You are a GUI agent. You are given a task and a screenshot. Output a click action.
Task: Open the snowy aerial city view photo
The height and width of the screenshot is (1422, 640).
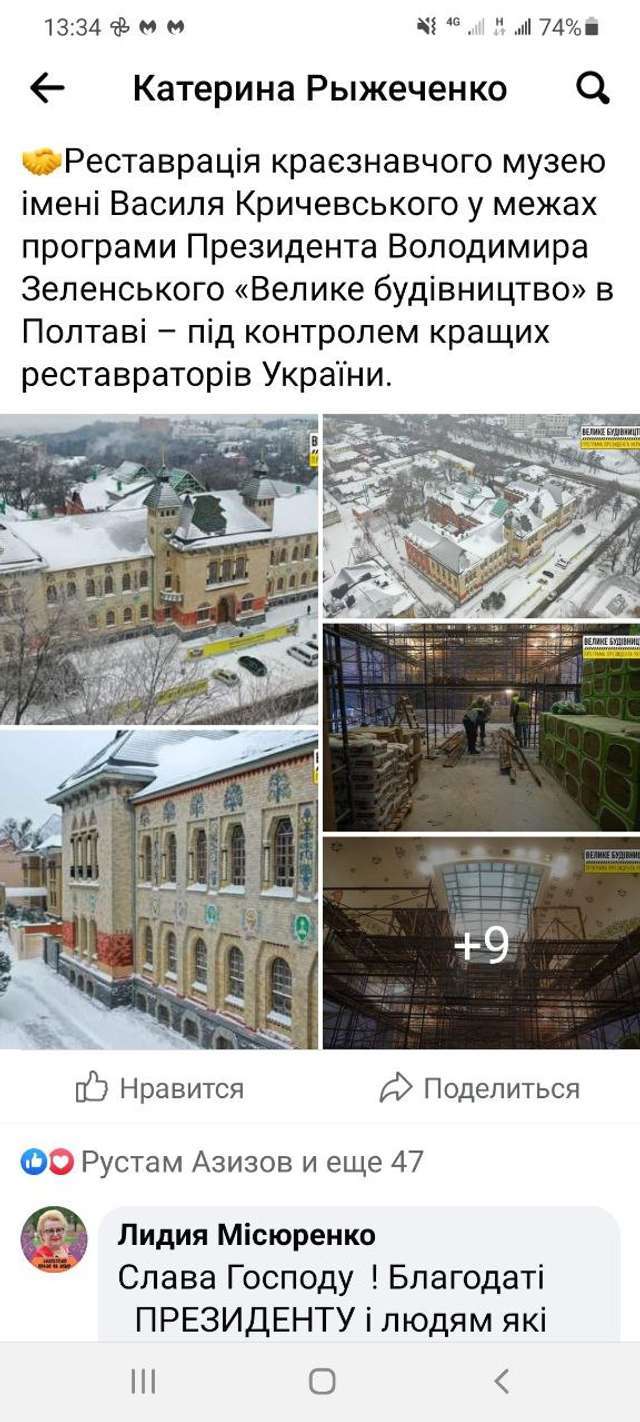(481, 516)
